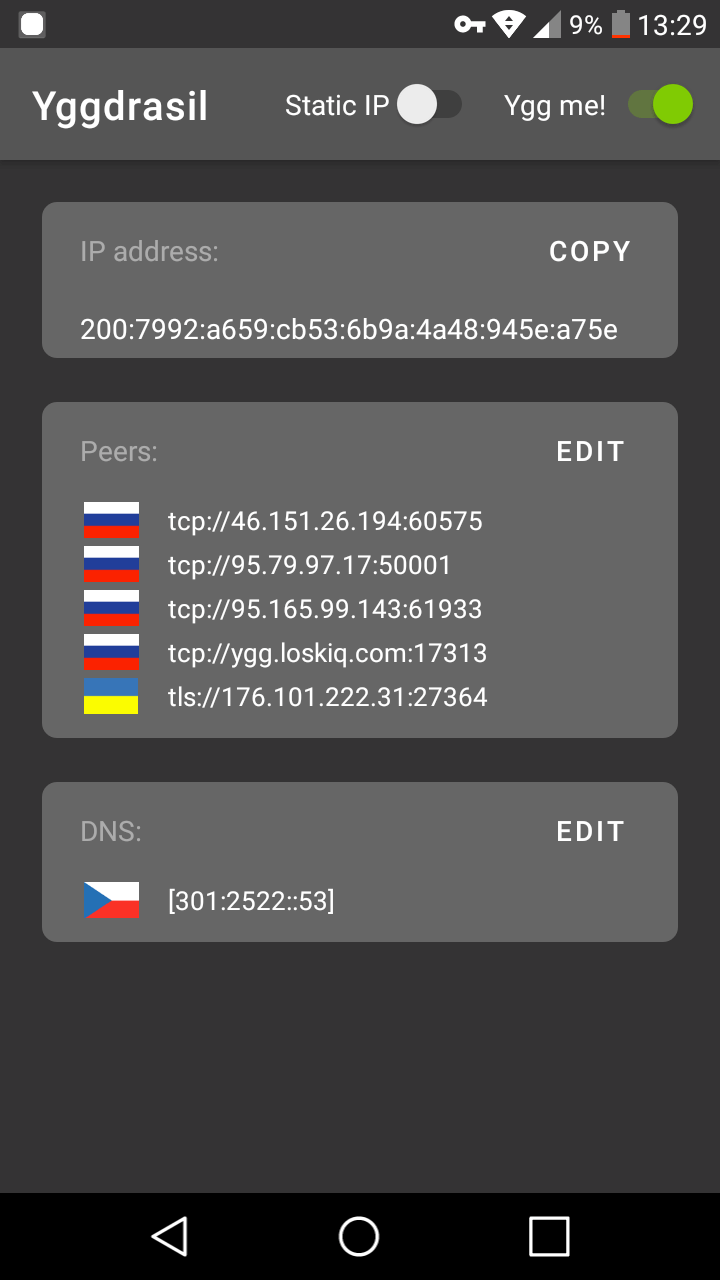Edit the Peers list
Viewport: 720px width, 1280px height.
pos(590,451)
